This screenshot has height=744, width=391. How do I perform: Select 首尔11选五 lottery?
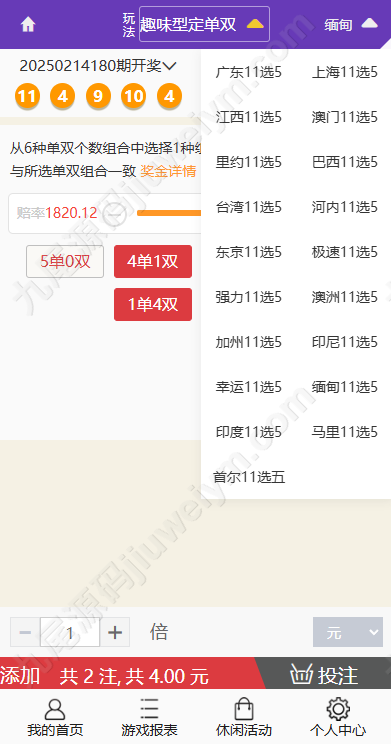pos(250,477)
